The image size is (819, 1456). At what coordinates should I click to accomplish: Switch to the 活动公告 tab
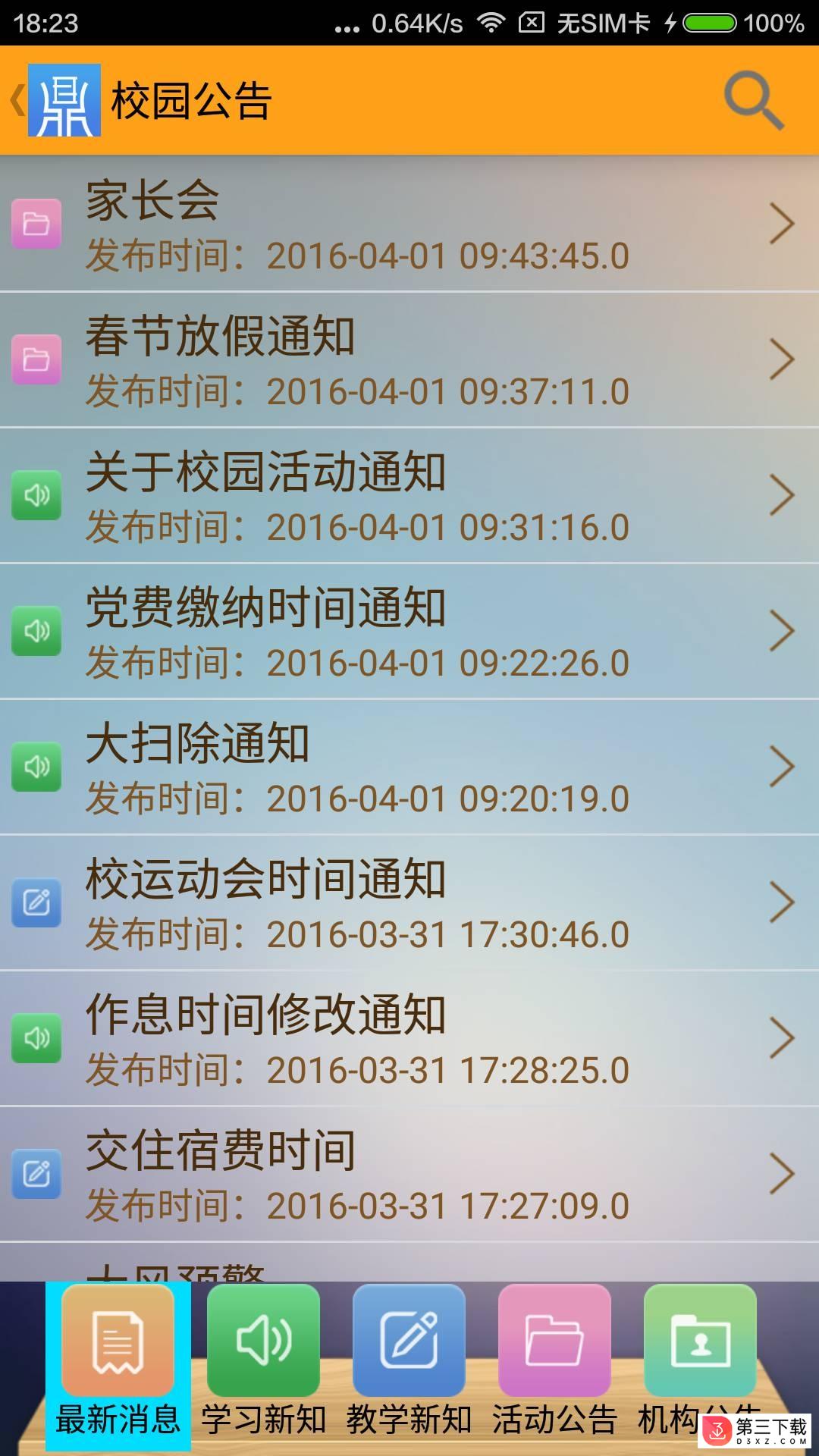coord(554,1365)
